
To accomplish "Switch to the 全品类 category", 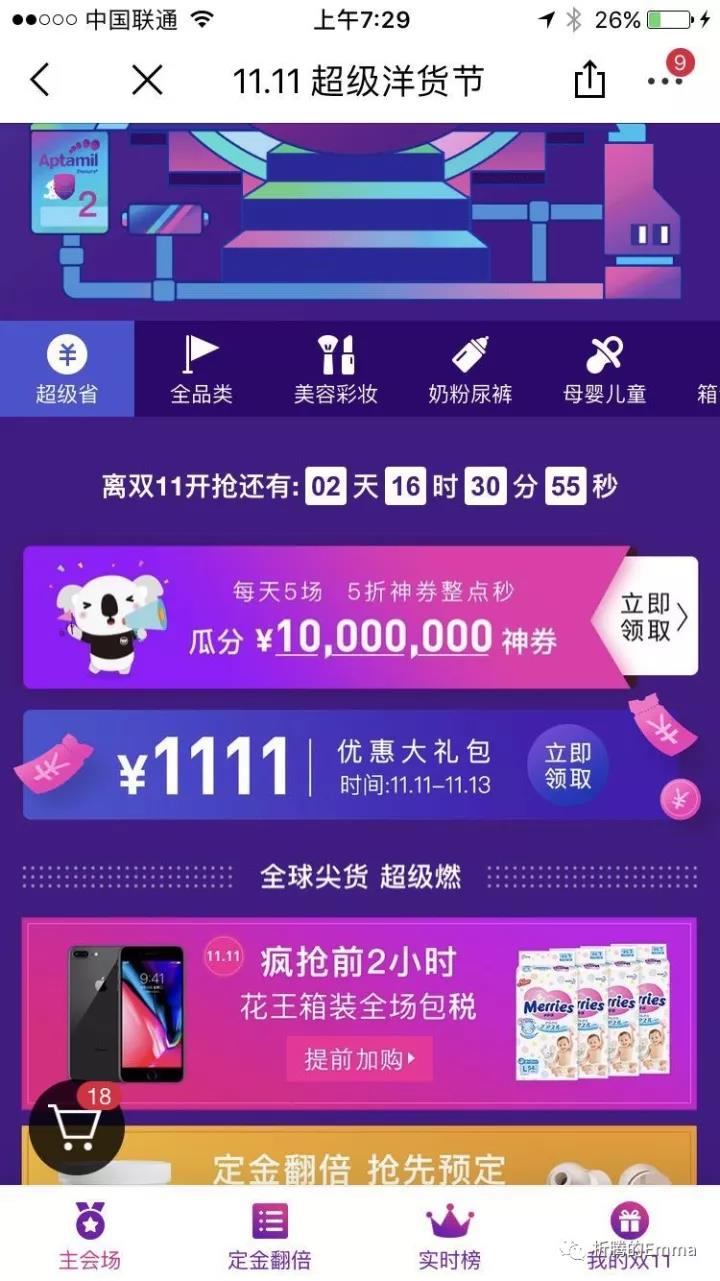I will coord(201,369).
